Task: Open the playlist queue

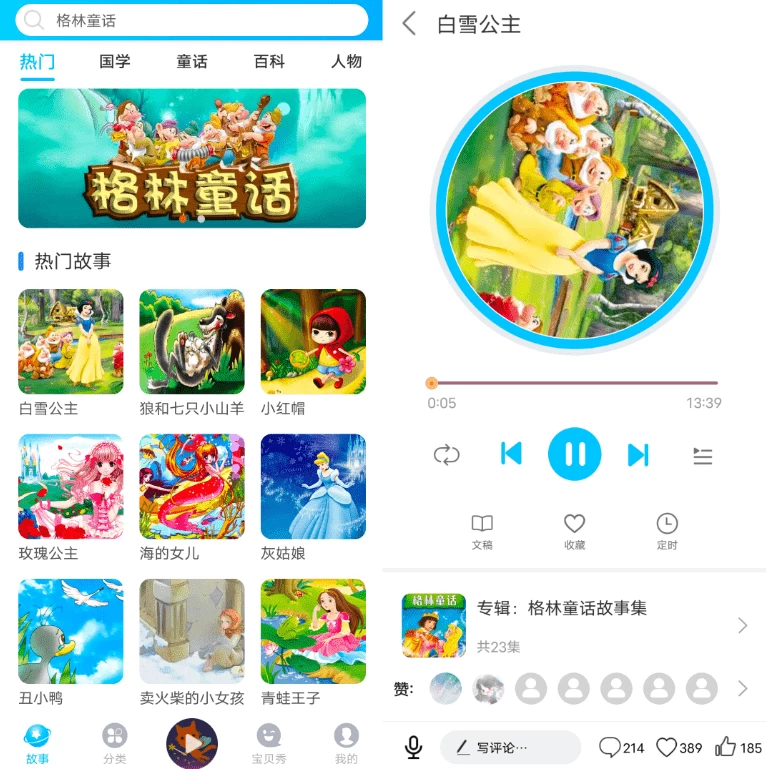Action: pos(703,456)
